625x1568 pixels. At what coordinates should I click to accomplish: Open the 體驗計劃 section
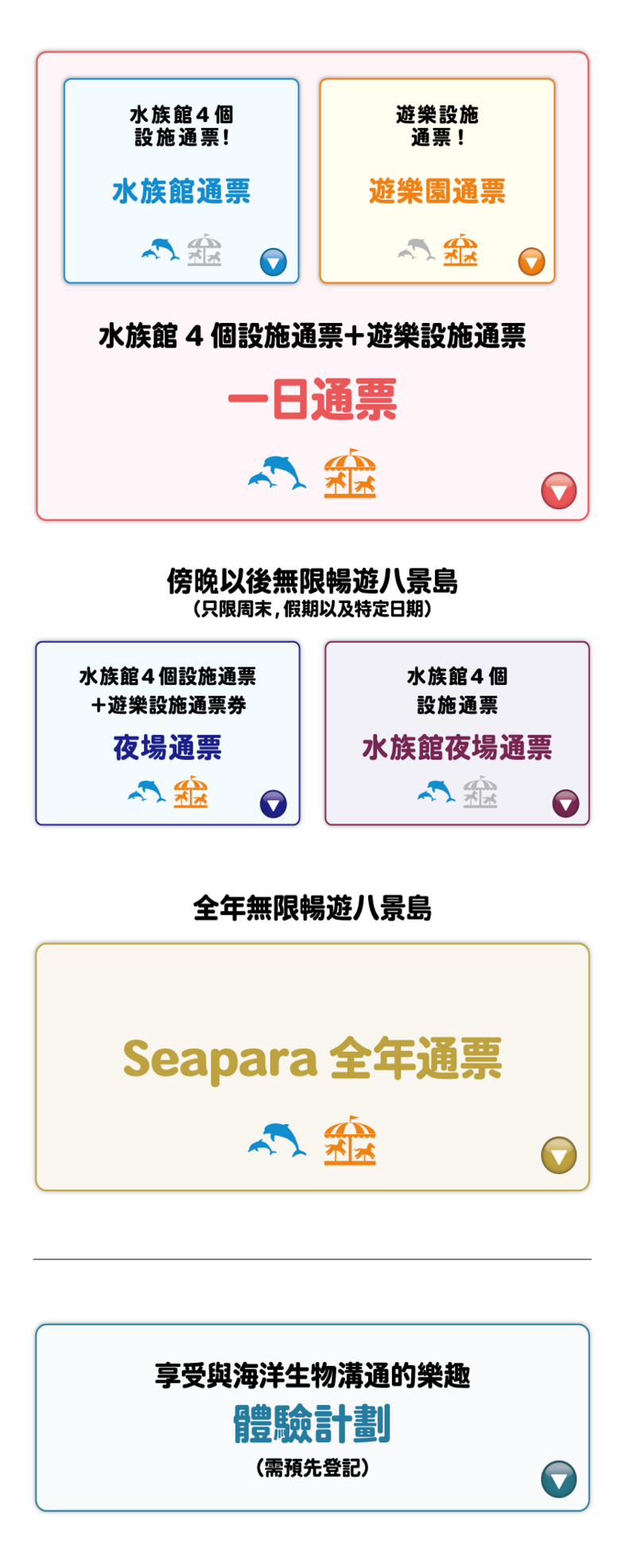coord(312,1418)
